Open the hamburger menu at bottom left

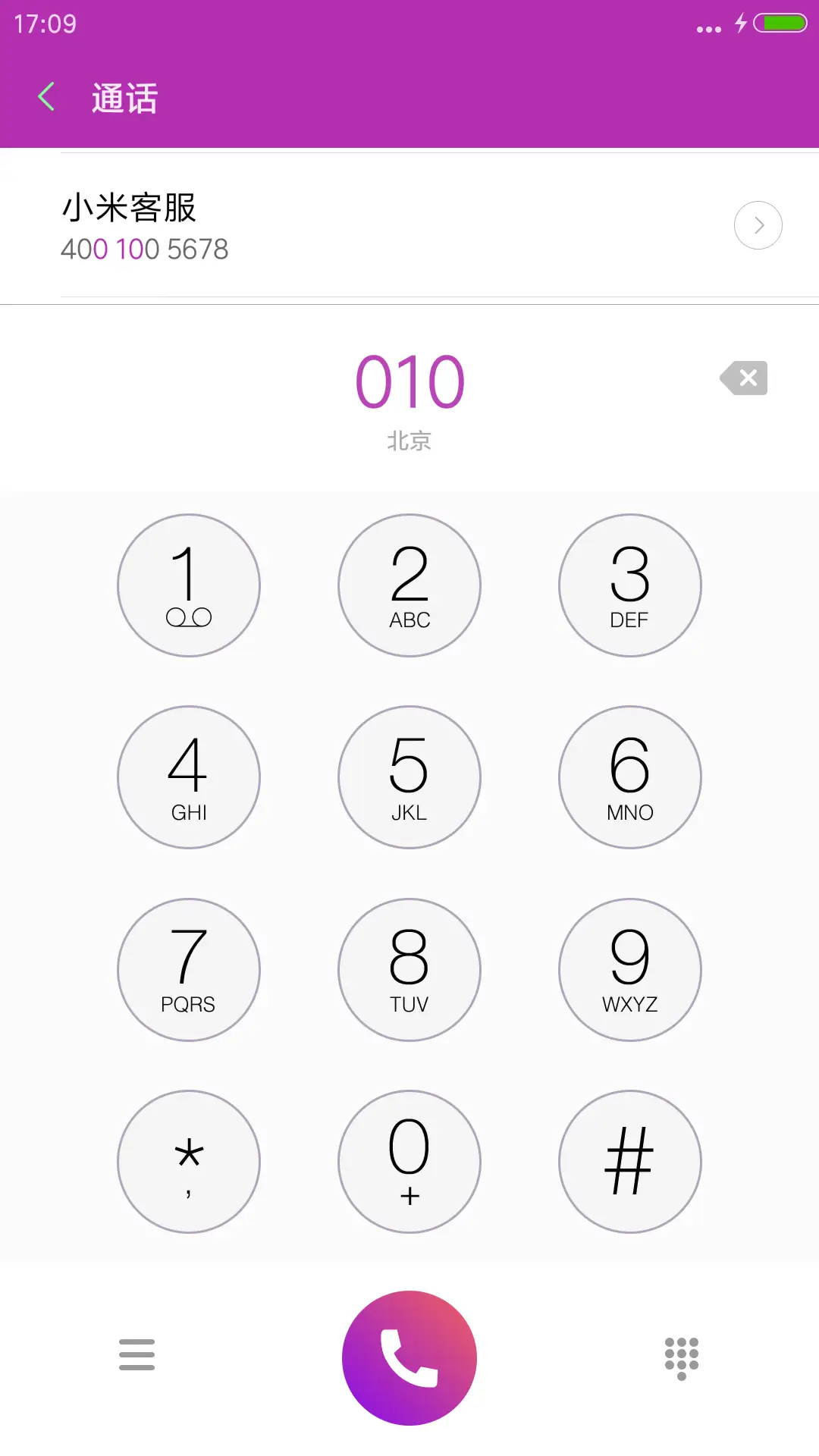(136, 1354)
